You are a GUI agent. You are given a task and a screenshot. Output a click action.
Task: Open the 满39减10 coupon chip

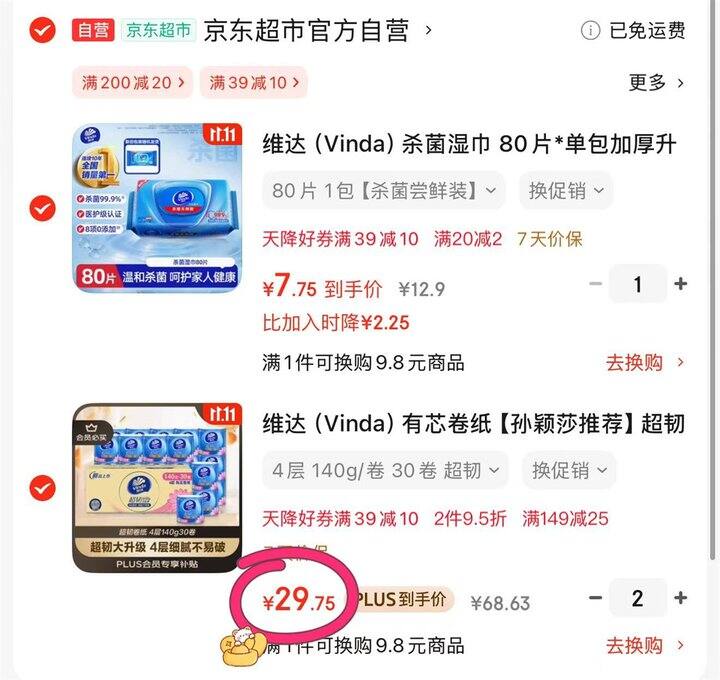point(253,83)
